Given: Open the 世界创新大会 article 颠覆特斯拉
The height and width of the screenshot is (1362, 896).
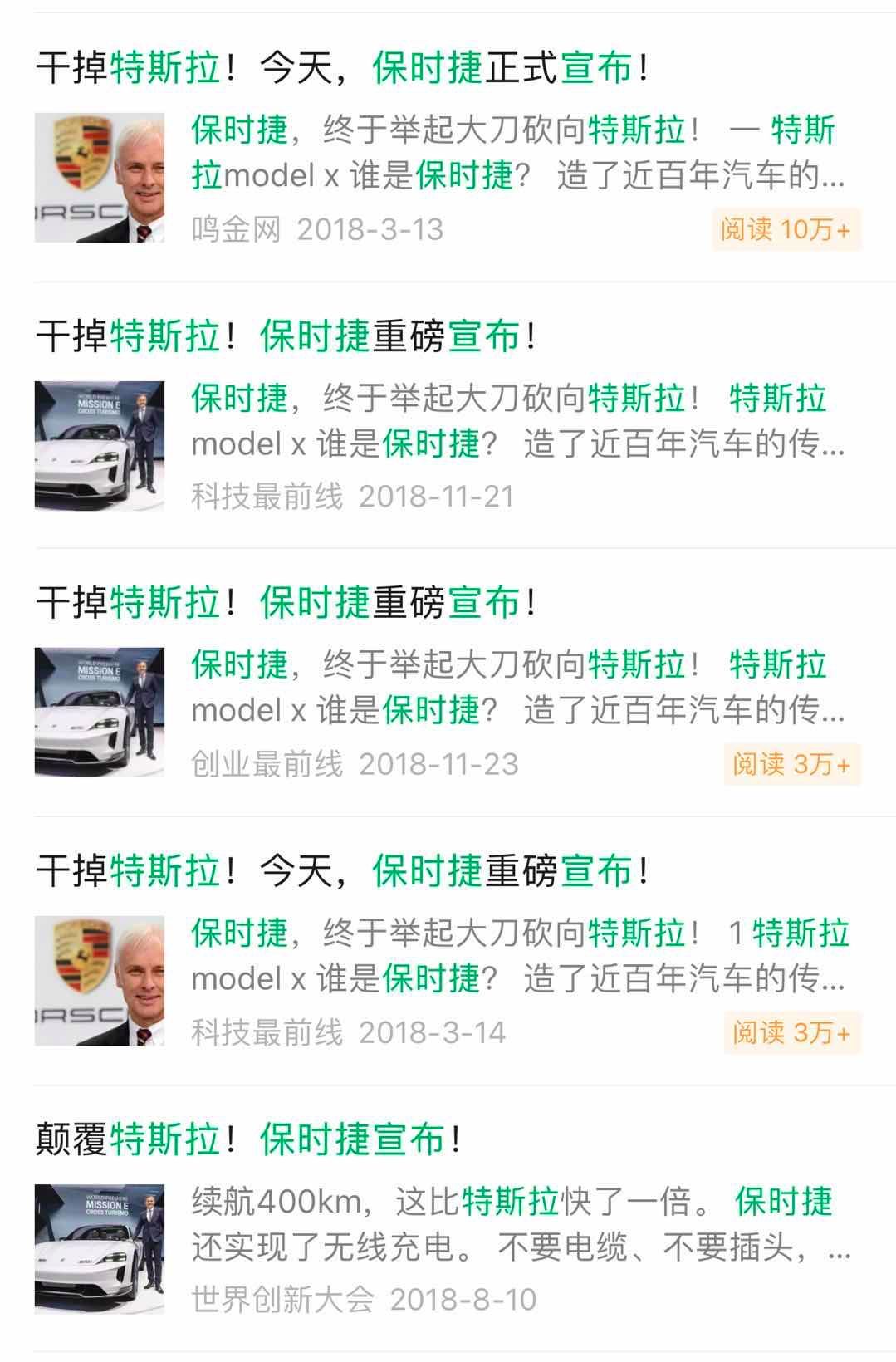Looking at the screenshot, I should 247,1139.
